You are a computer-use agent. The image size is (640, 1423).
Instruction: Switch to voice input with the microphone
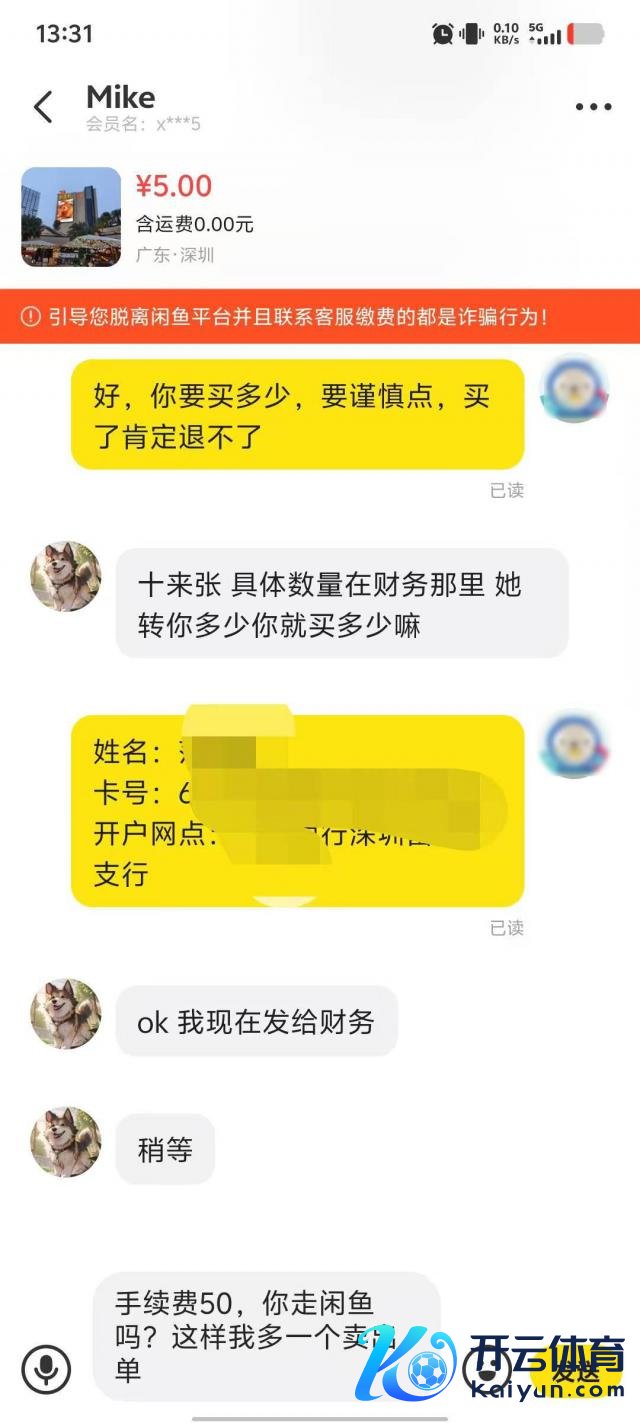click(x=46, y=1369)
